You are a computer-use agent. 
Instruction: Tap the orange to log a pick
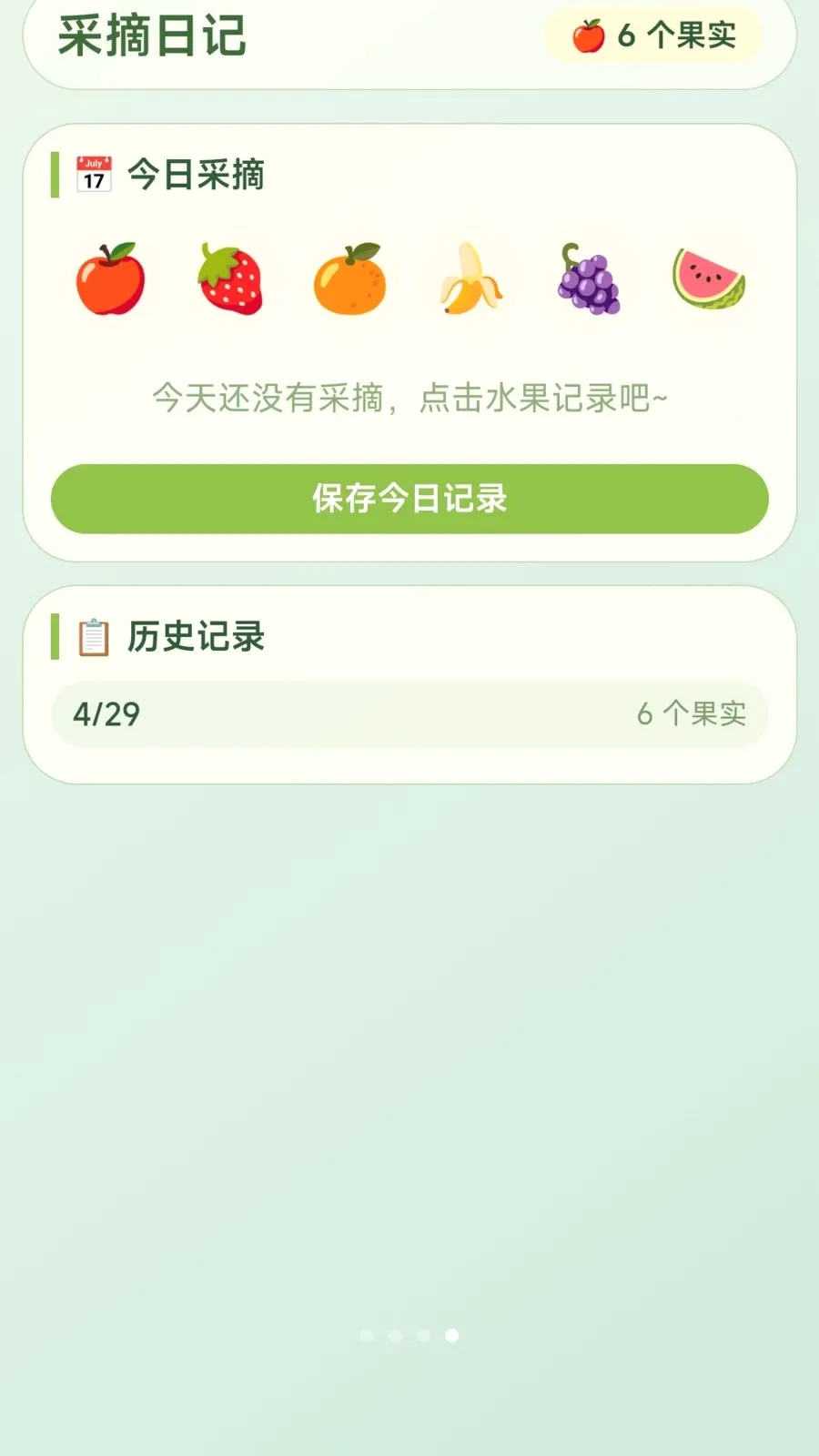coord(349,279)
